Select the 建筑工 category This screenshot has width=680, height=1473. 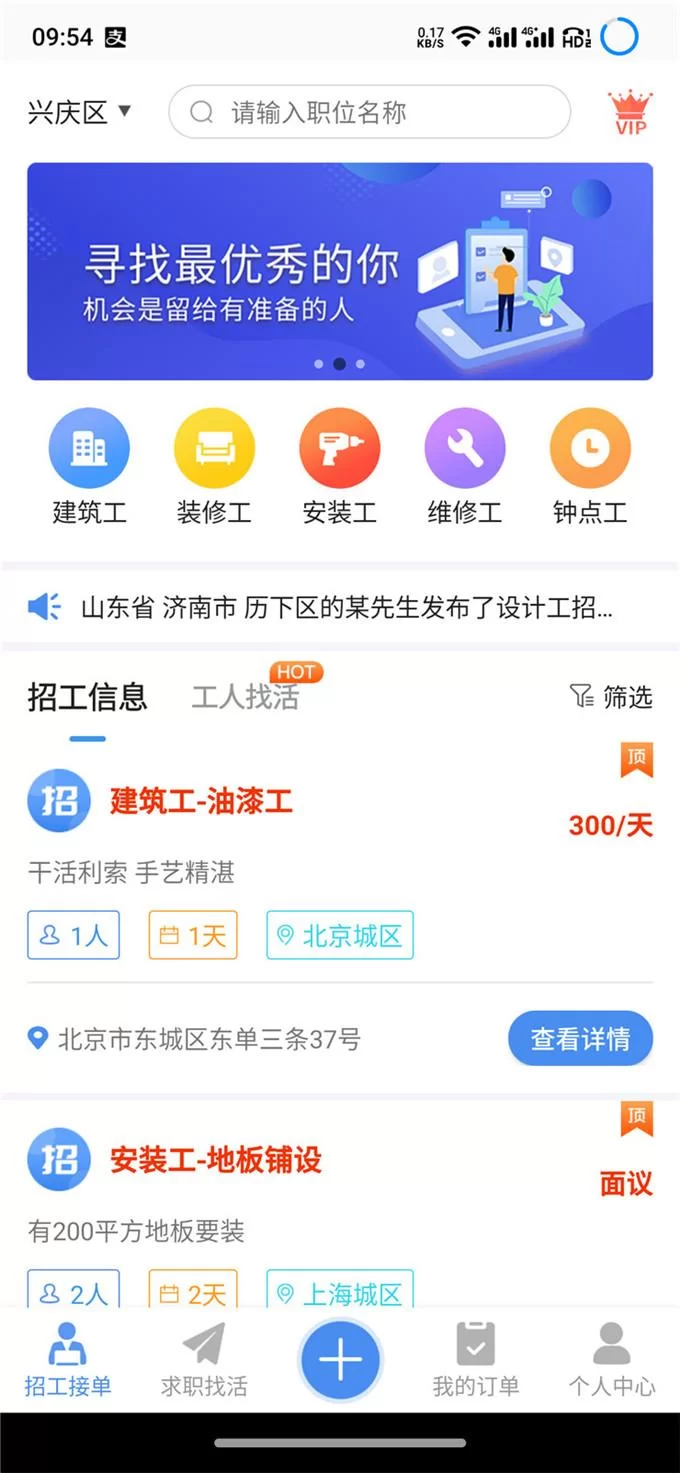tap(89, 467)
